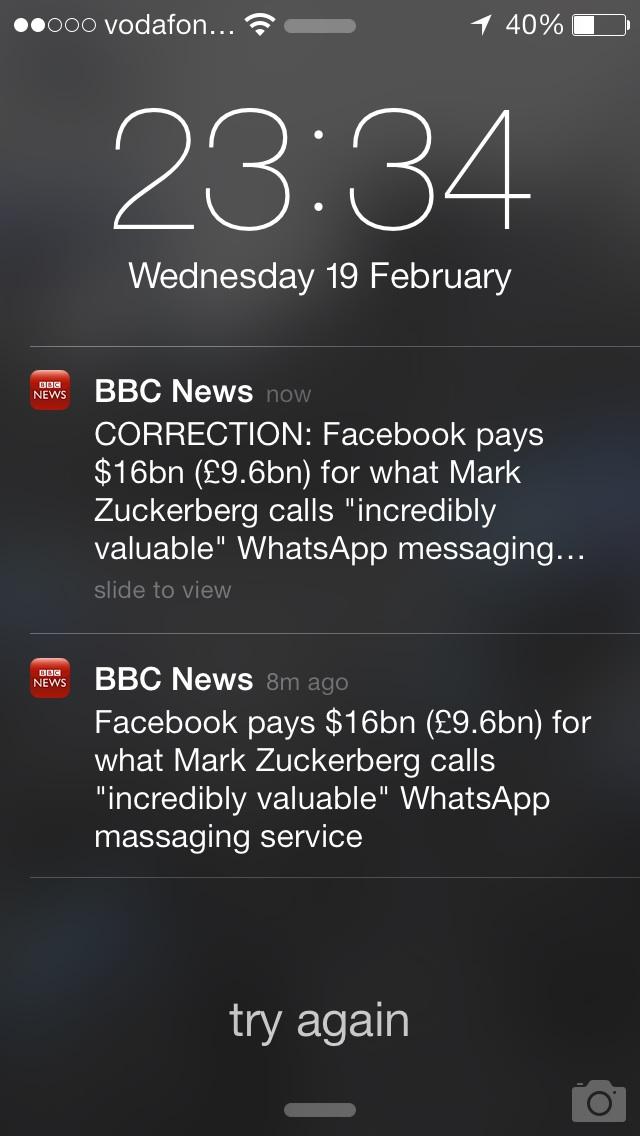Tap the lock screen camera shortcut
This screenshot has width=640, height=1136.
coord(598,1100)
